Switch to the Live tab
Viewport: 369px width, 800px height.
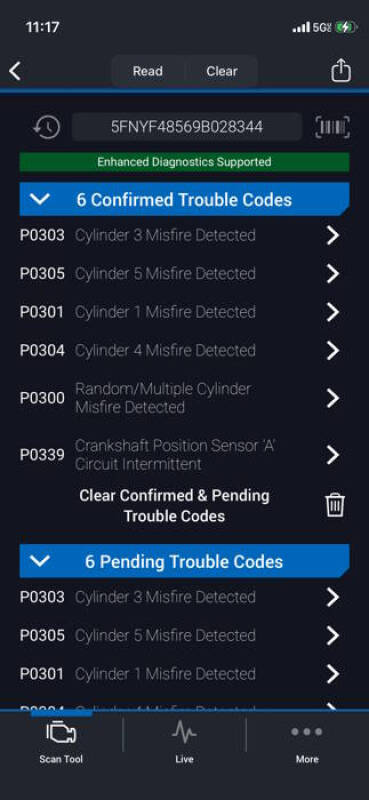pyautogui.click(x=184, y=741)
